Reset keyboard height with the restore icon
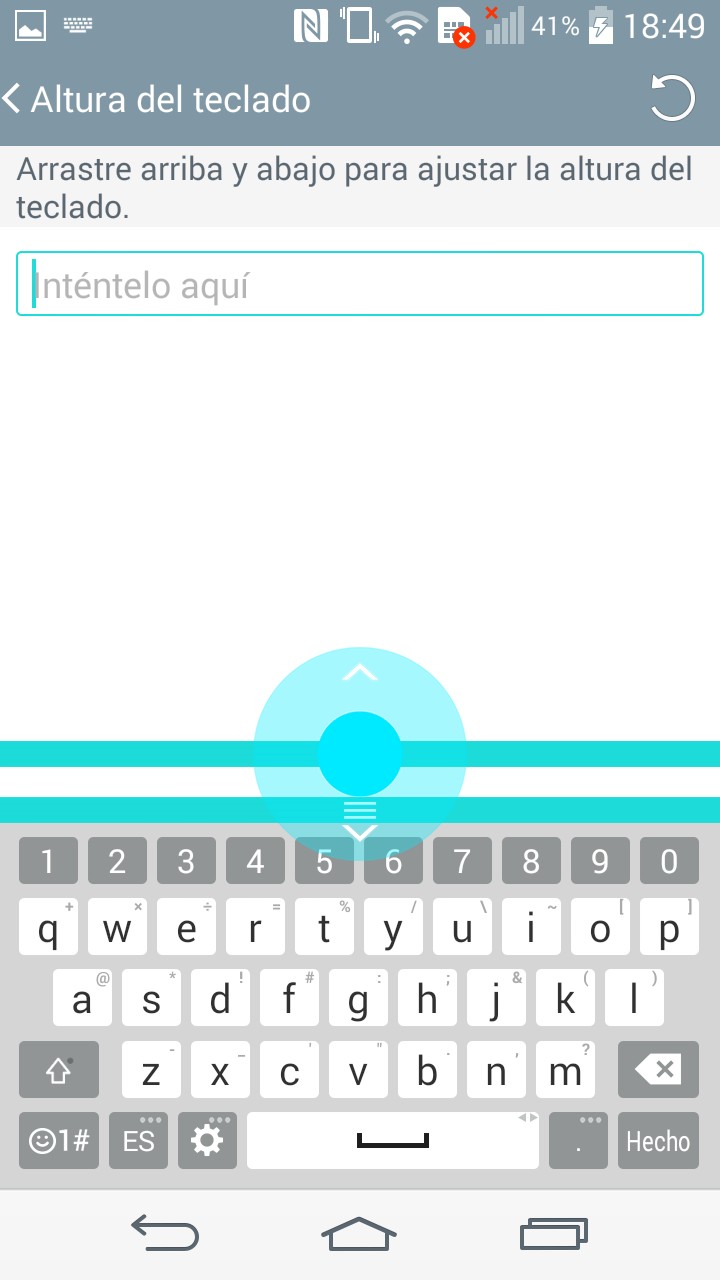 tap(672, 99)
